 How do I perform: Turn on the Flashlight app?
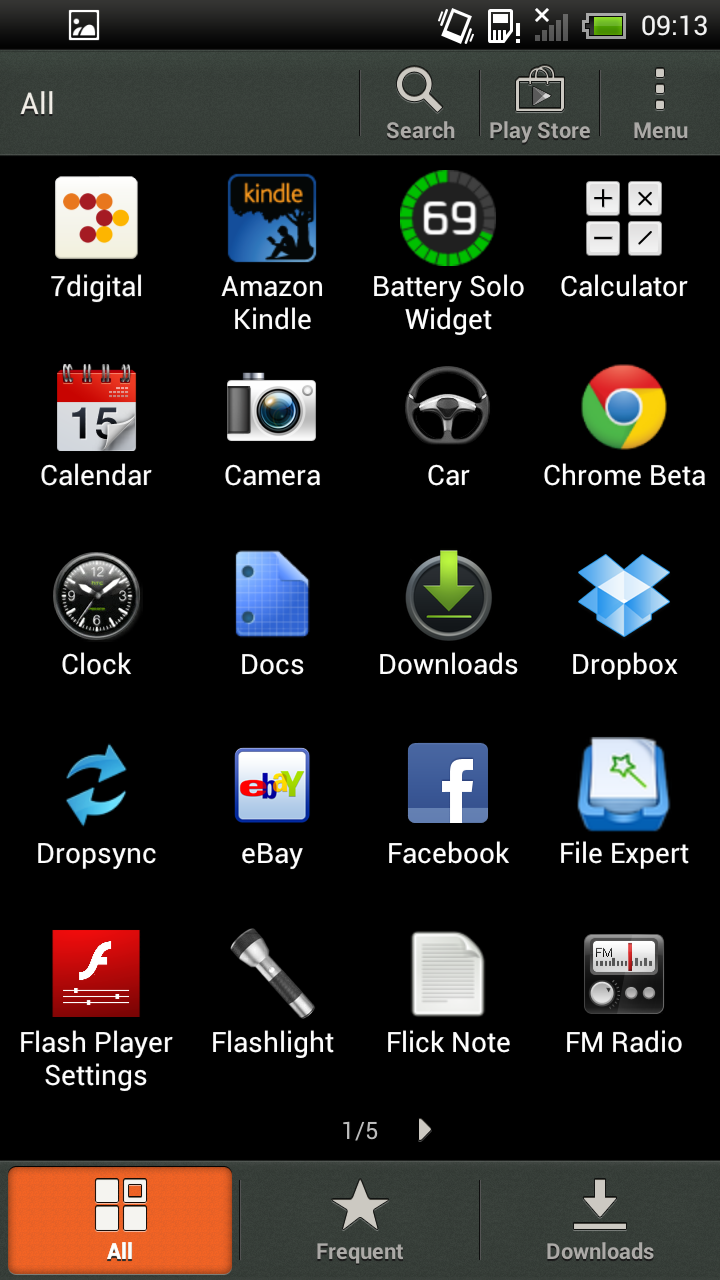click(272, 993)
